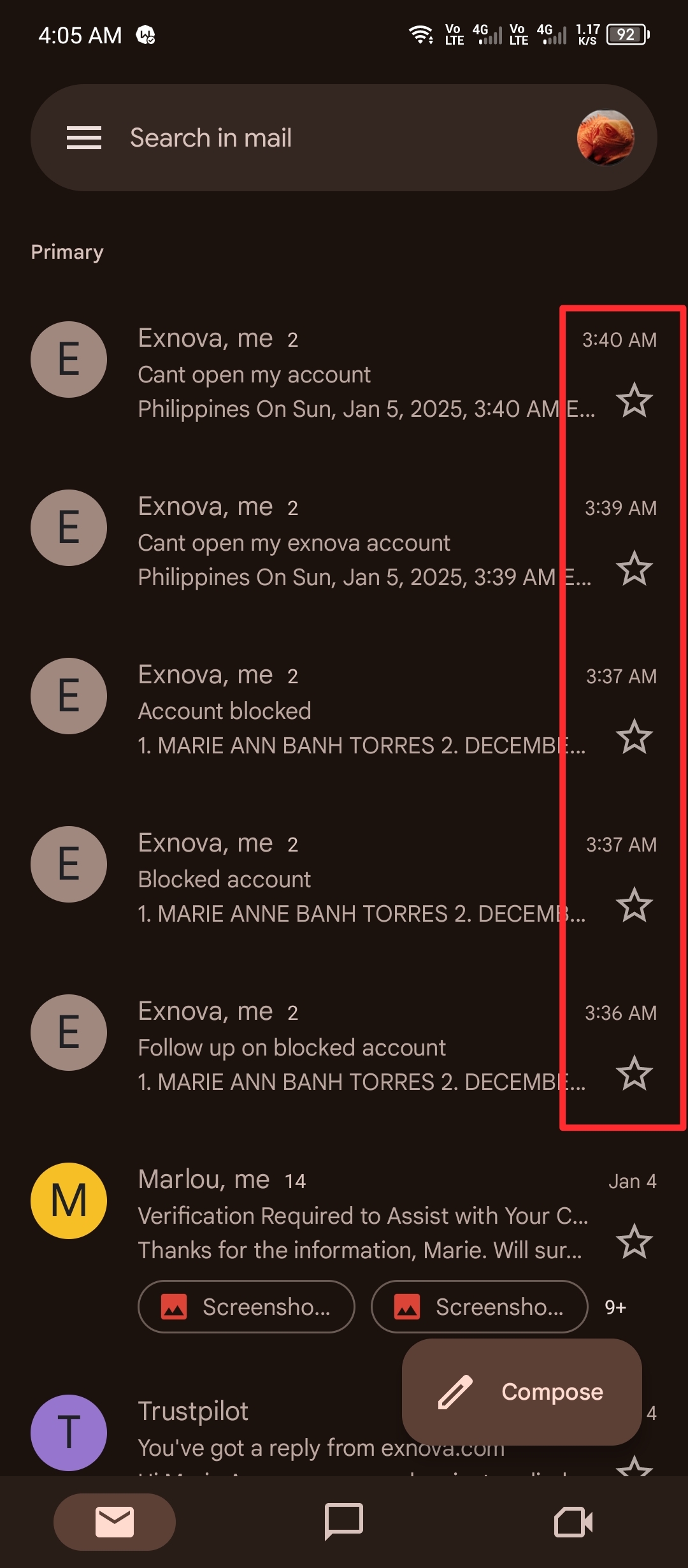Star the "Blocked account" email
This screenshot has width=688, height=1568.
coord(634,905)
